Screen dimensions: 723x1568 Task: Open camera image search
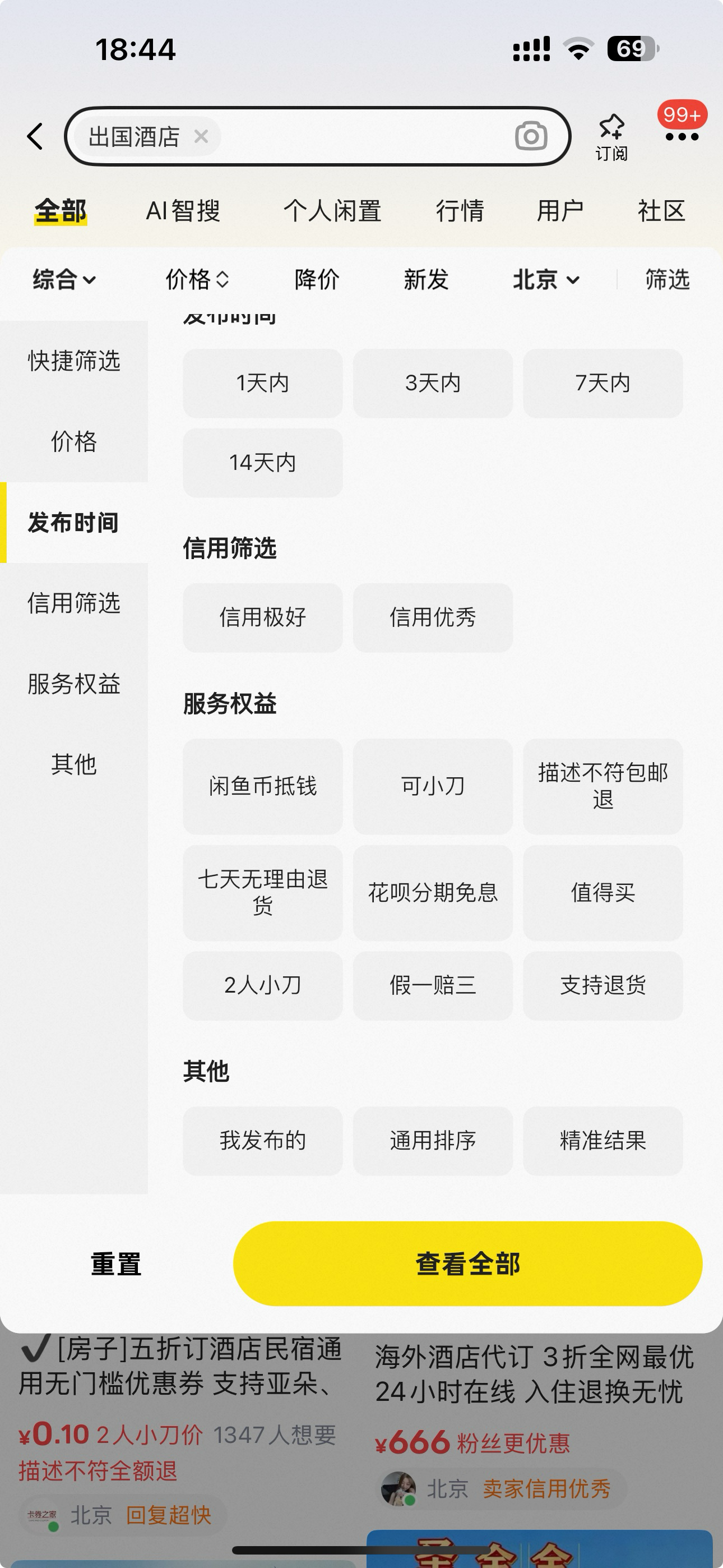(531, 136)
